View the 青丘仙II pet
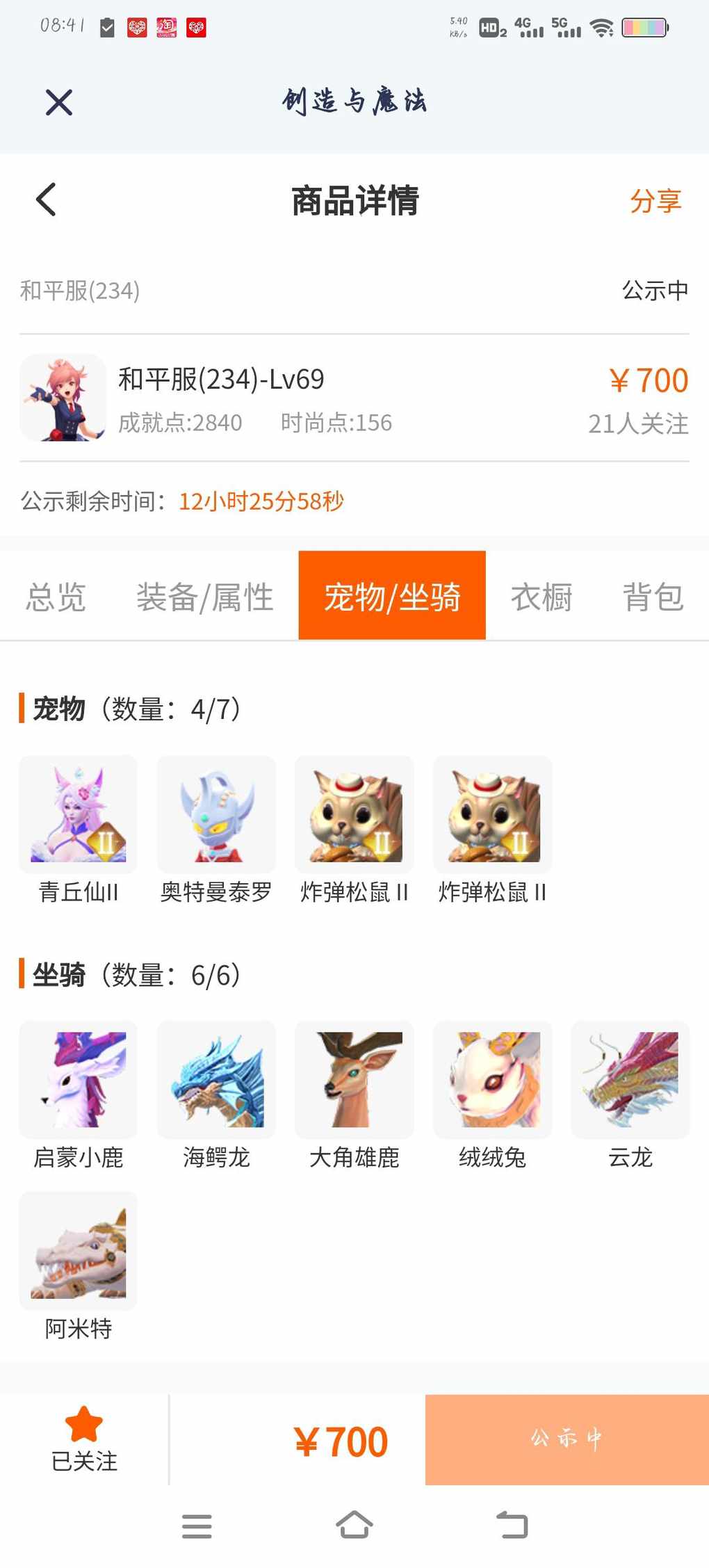Image resolution: width=709 pixels, height=1568 pixels. pyautogui.click(x=79, y=815)
